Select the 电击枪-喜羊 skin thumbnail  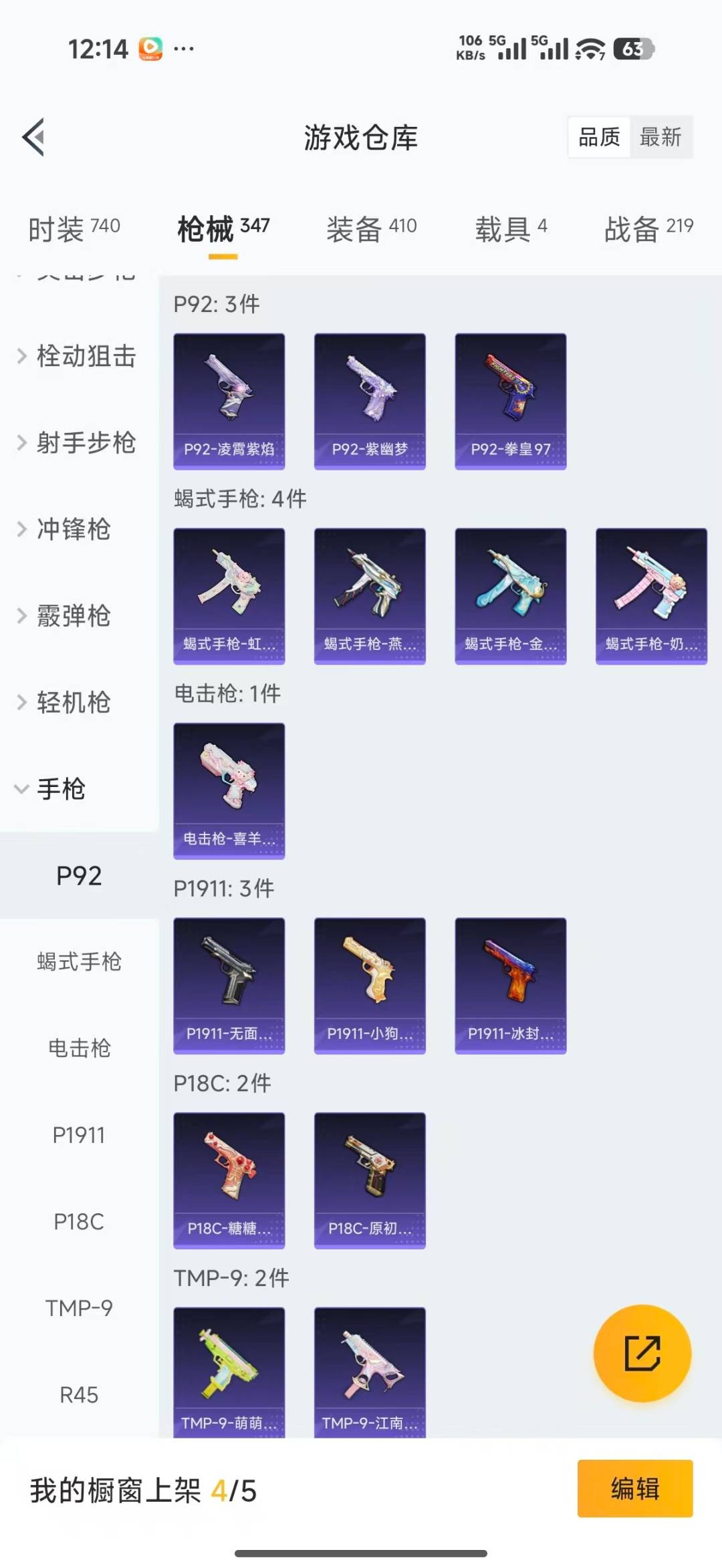[229, 790]
